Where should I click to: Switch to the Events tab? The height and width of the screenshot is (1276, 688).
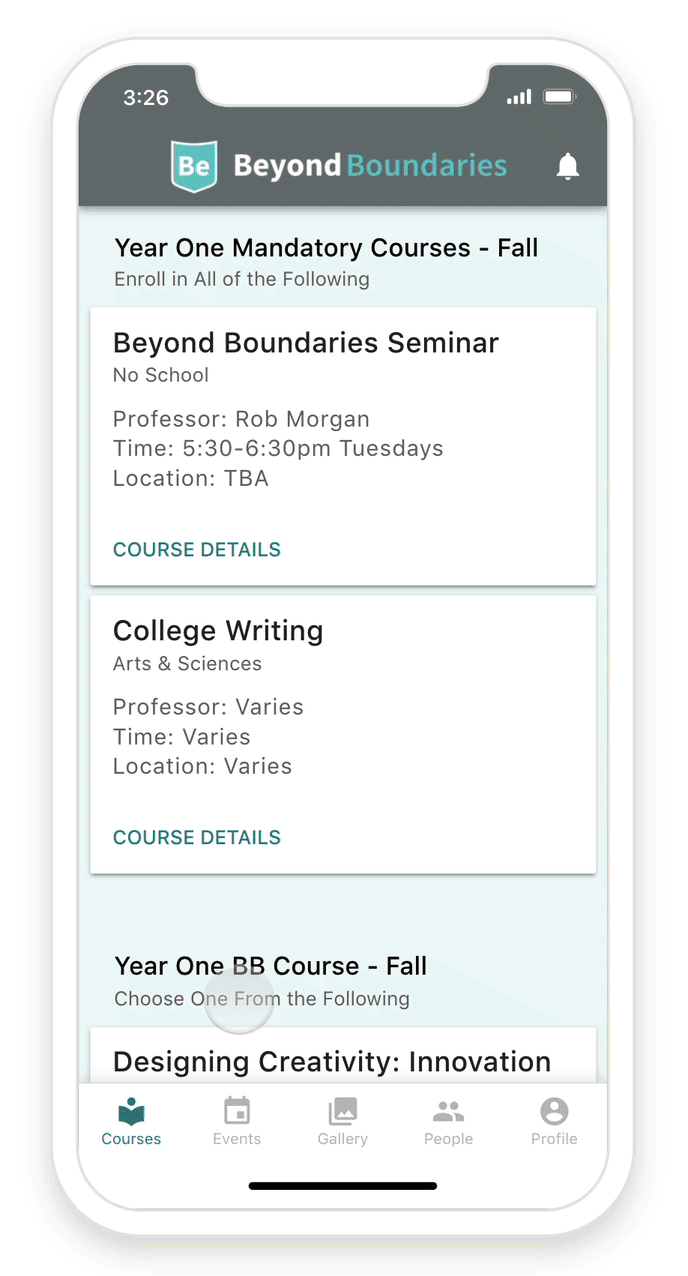tap(237, 1121)
